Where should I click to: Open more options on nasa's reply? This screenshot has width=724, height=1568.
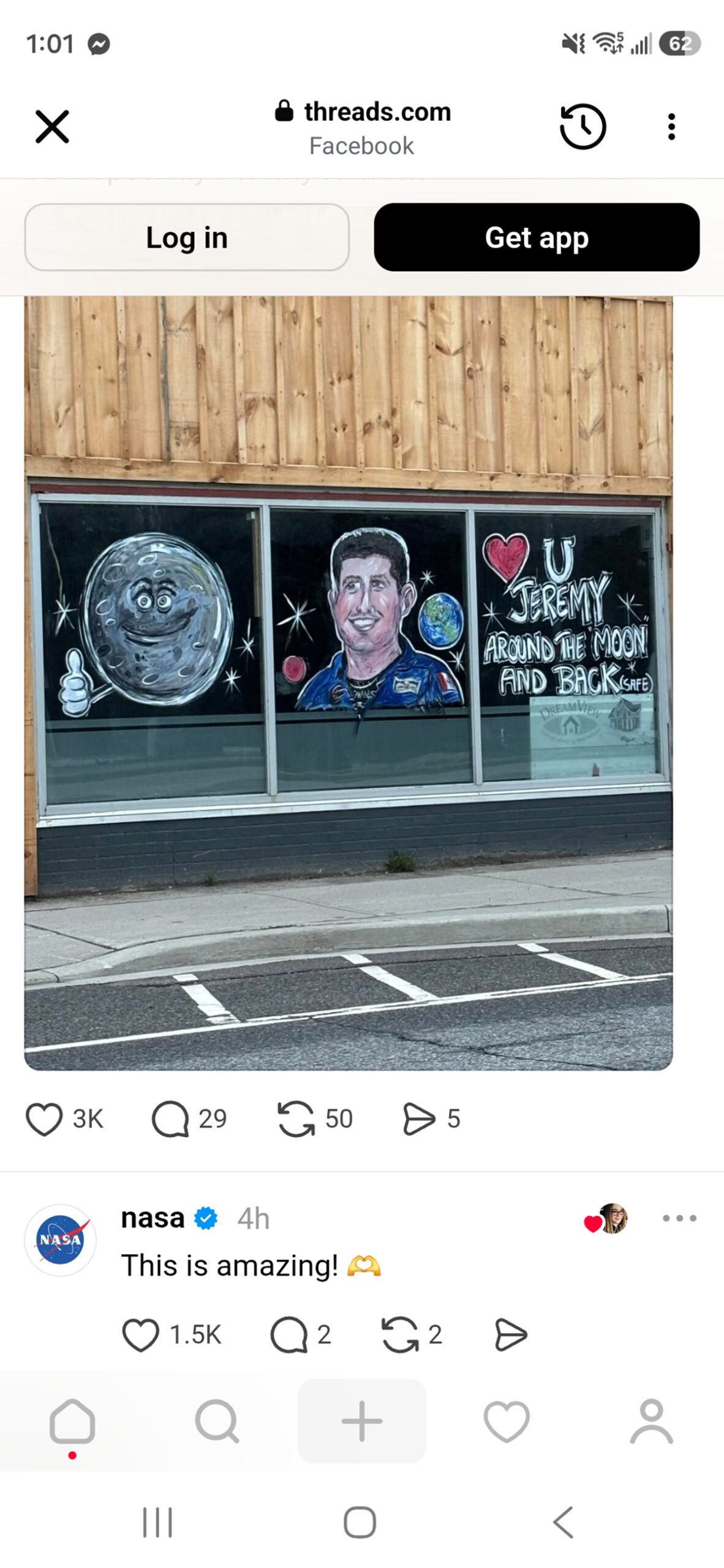(x=679, y=1218)
